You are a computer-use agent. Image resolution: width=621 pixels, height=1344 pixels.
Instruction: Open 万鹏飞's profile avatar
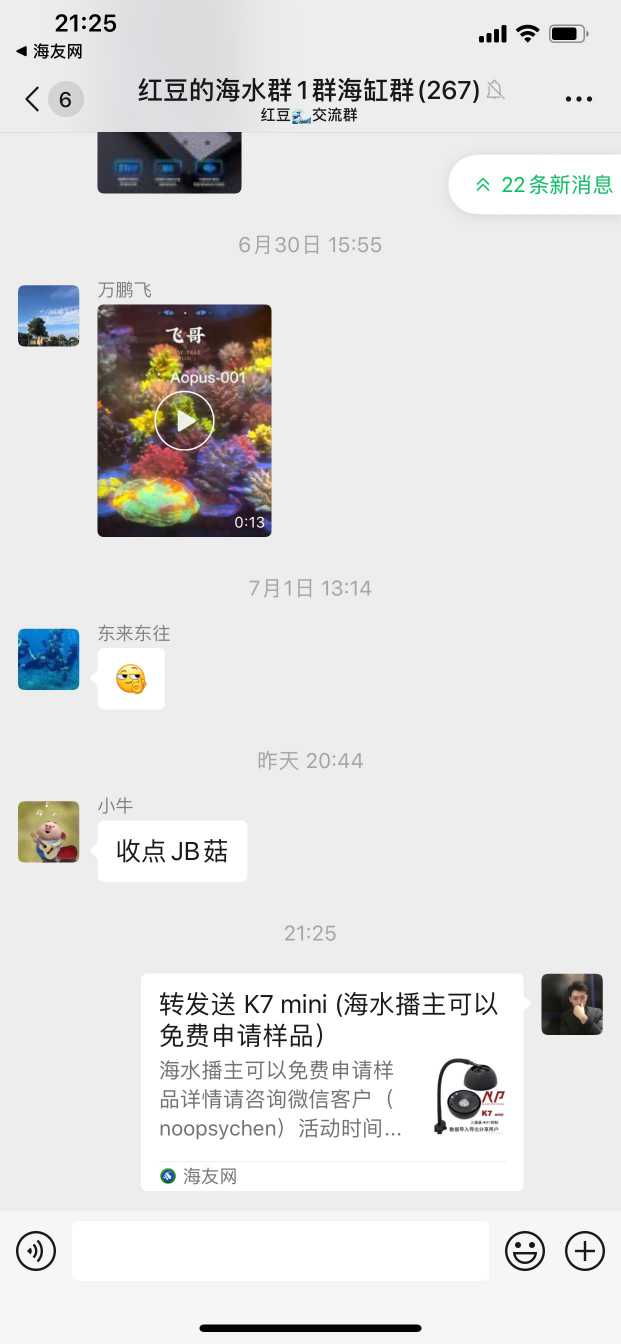click(x=48, y=316)
